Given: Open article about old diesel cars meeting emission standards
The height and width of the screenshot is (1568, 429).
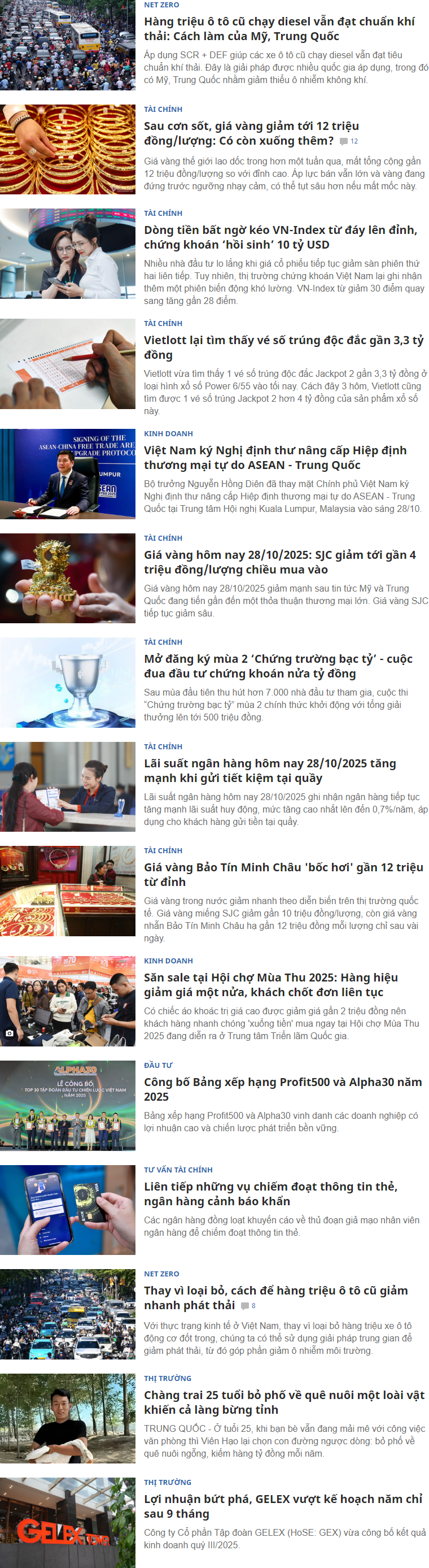Looking at the screenshot, I should click(x=279, y=29).
